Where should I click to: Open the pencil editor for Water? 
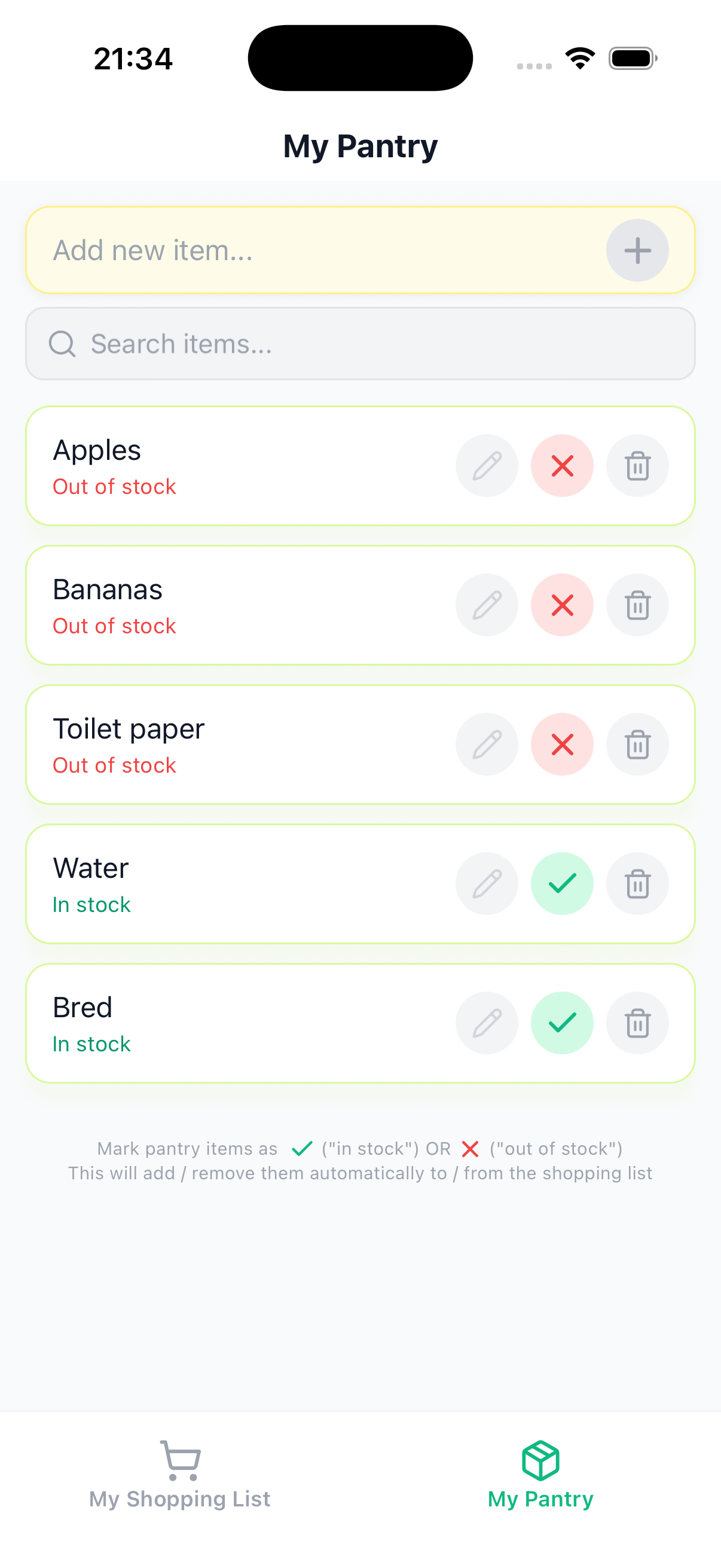pyautogui.click(x=487, y=884)
